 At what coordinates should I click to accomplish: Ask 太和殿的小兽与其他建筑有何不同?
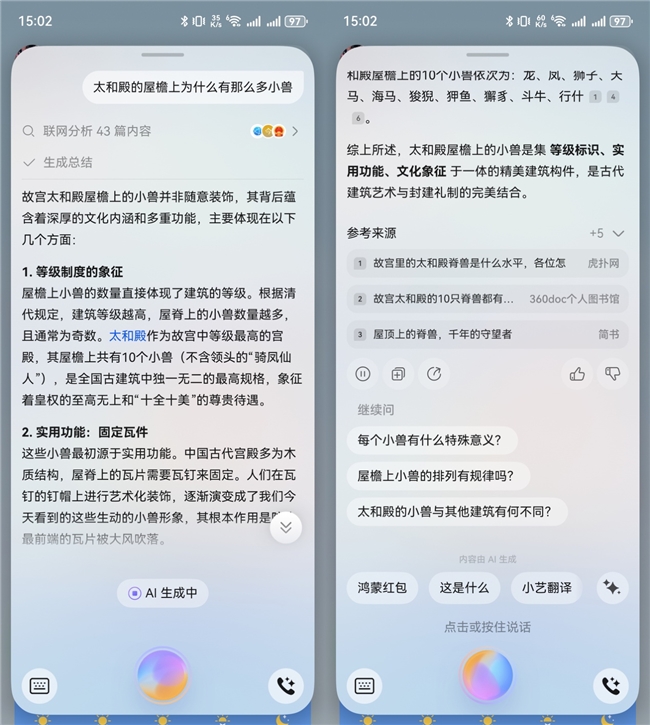(456, 511)
